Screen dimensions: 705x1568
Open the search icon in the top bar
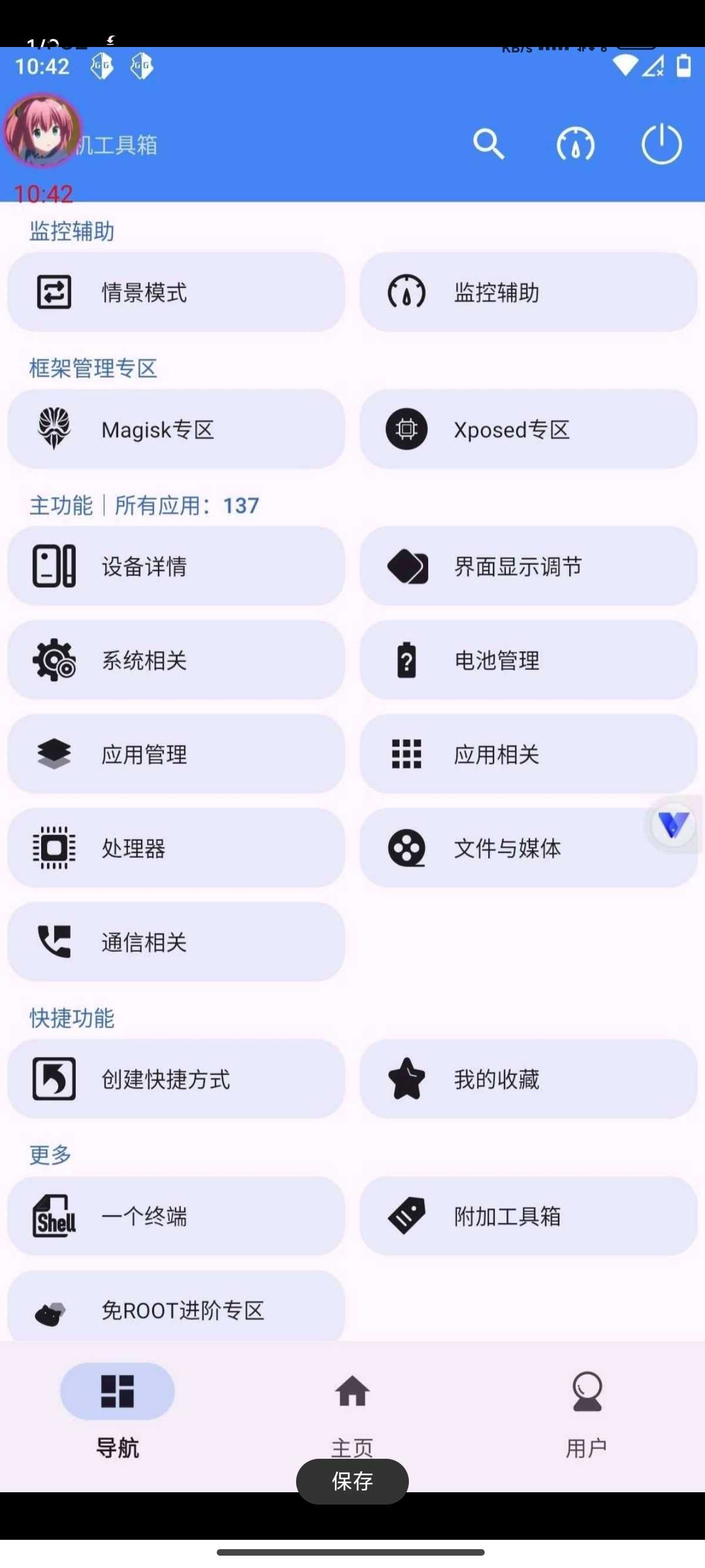(x=488, y=144)
